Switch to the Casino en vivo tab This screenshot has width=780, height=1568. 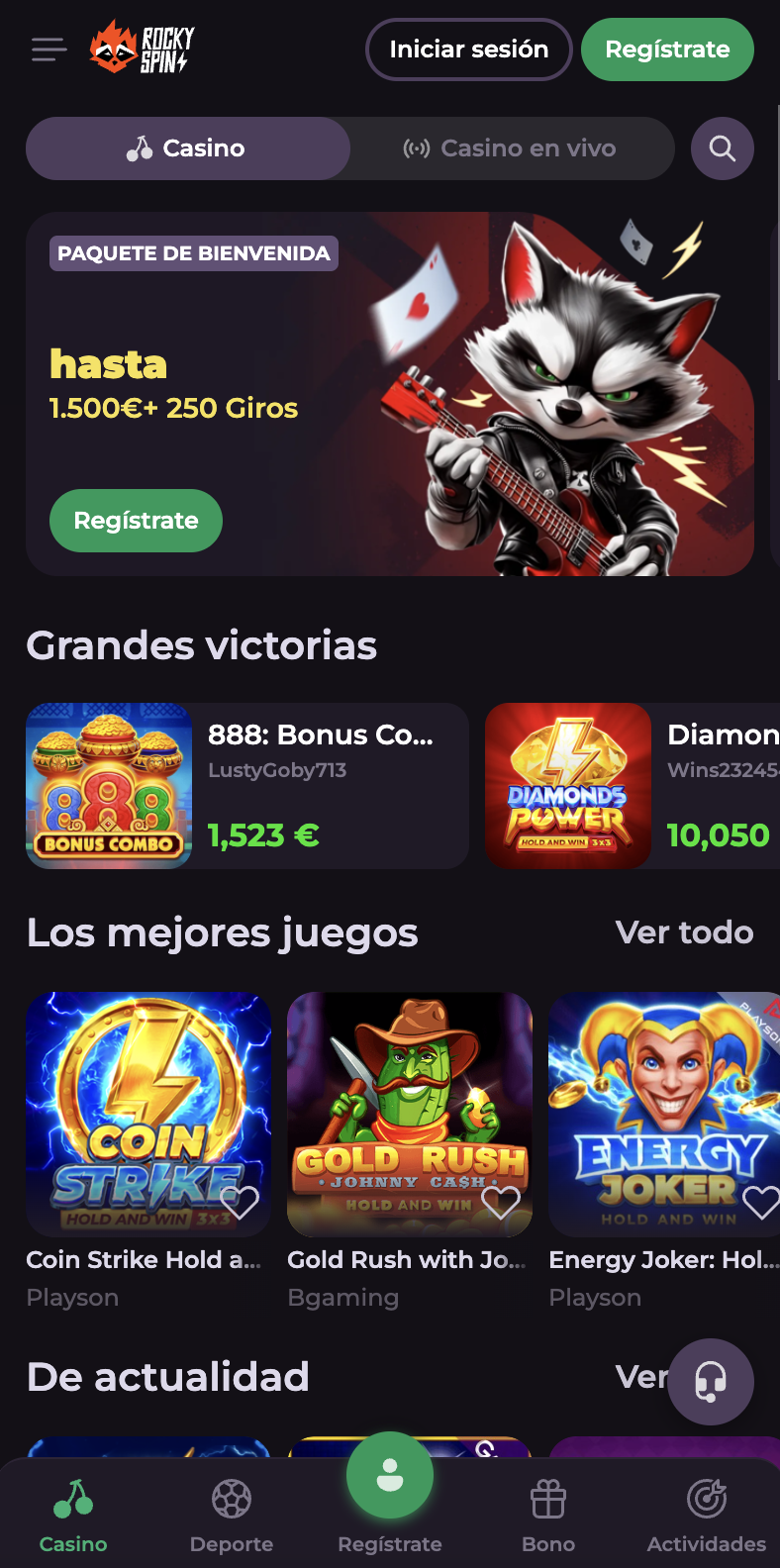click(512, 147)
